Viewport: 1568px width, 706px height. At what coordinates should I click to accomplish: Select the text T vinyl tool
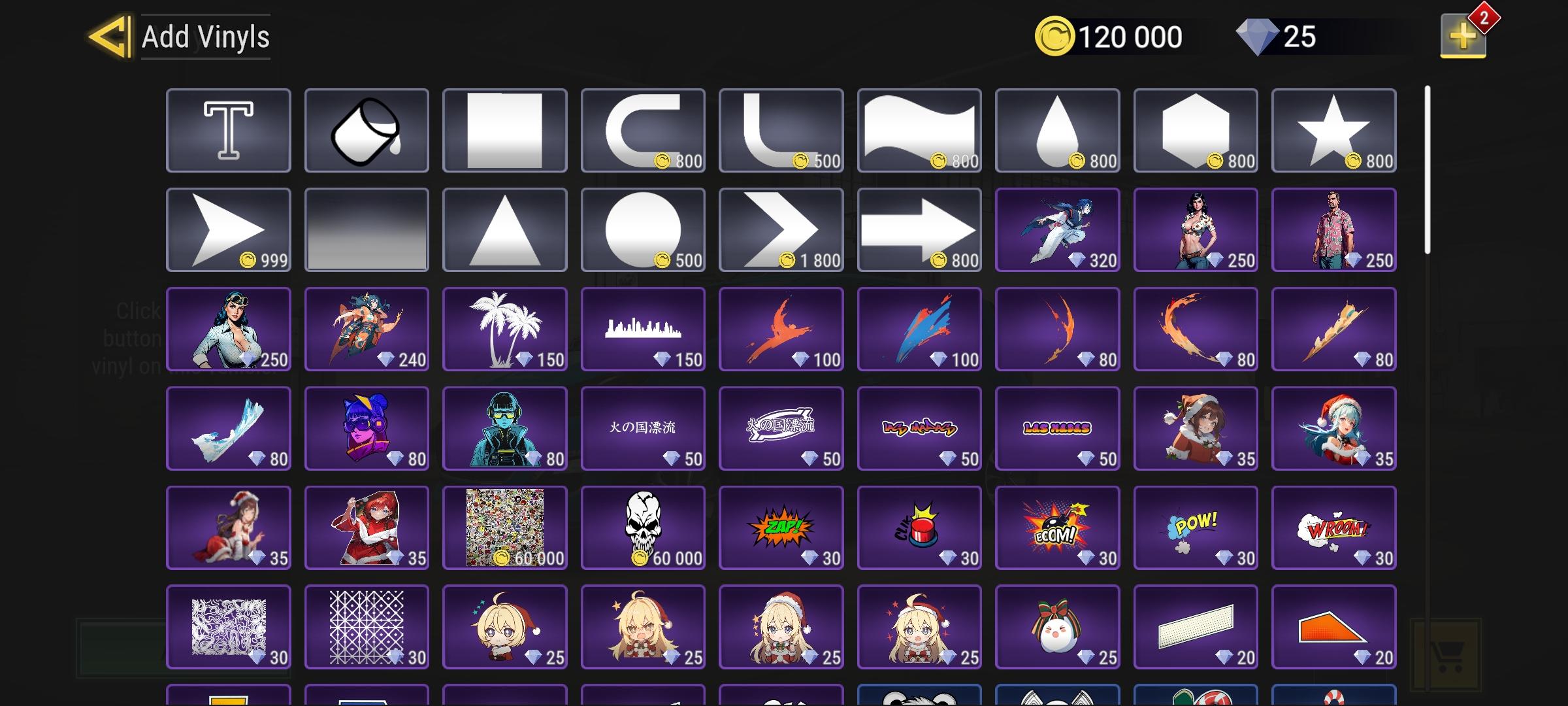[228, 131]
